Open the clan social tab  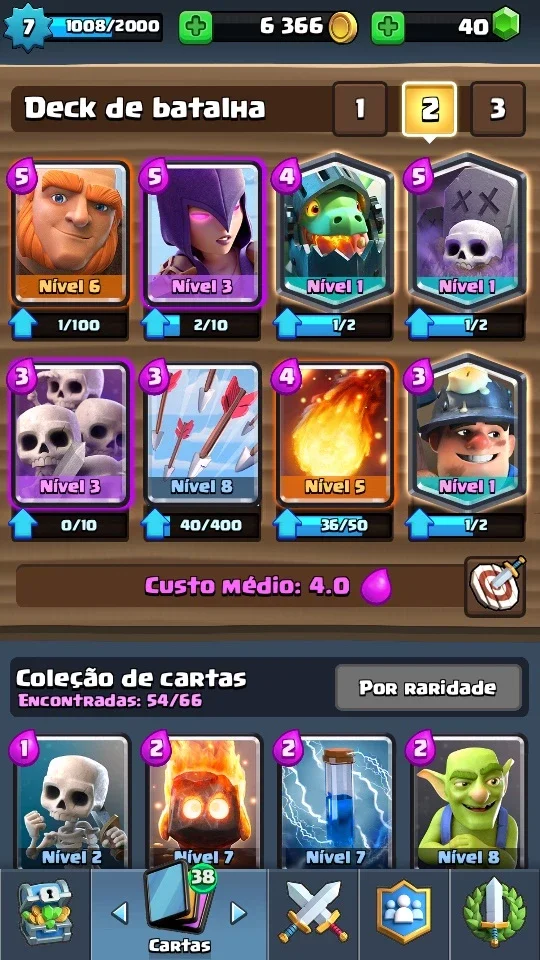tap(403, 915)
